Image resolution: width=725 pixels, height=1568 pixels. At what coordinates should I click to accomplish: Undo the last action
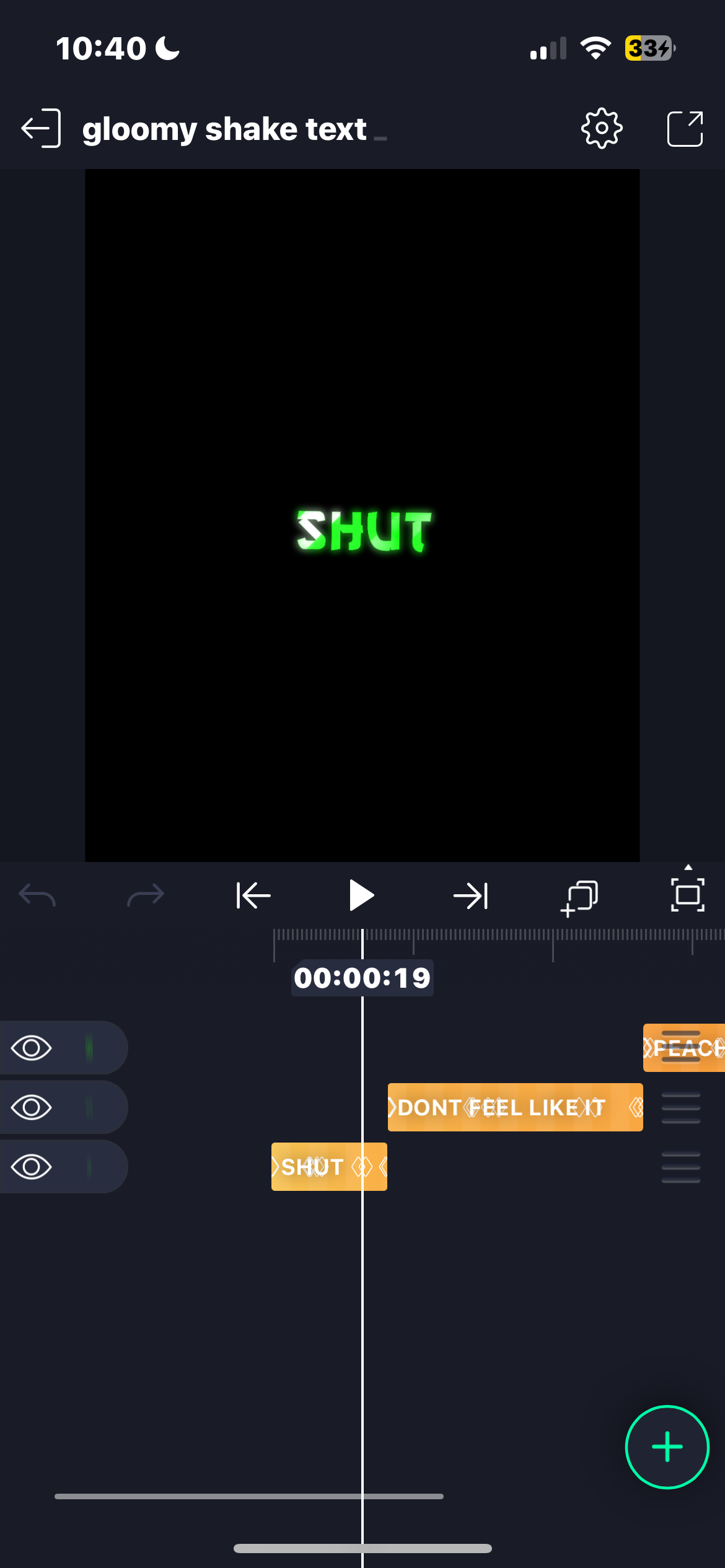(x=37, y=895)
